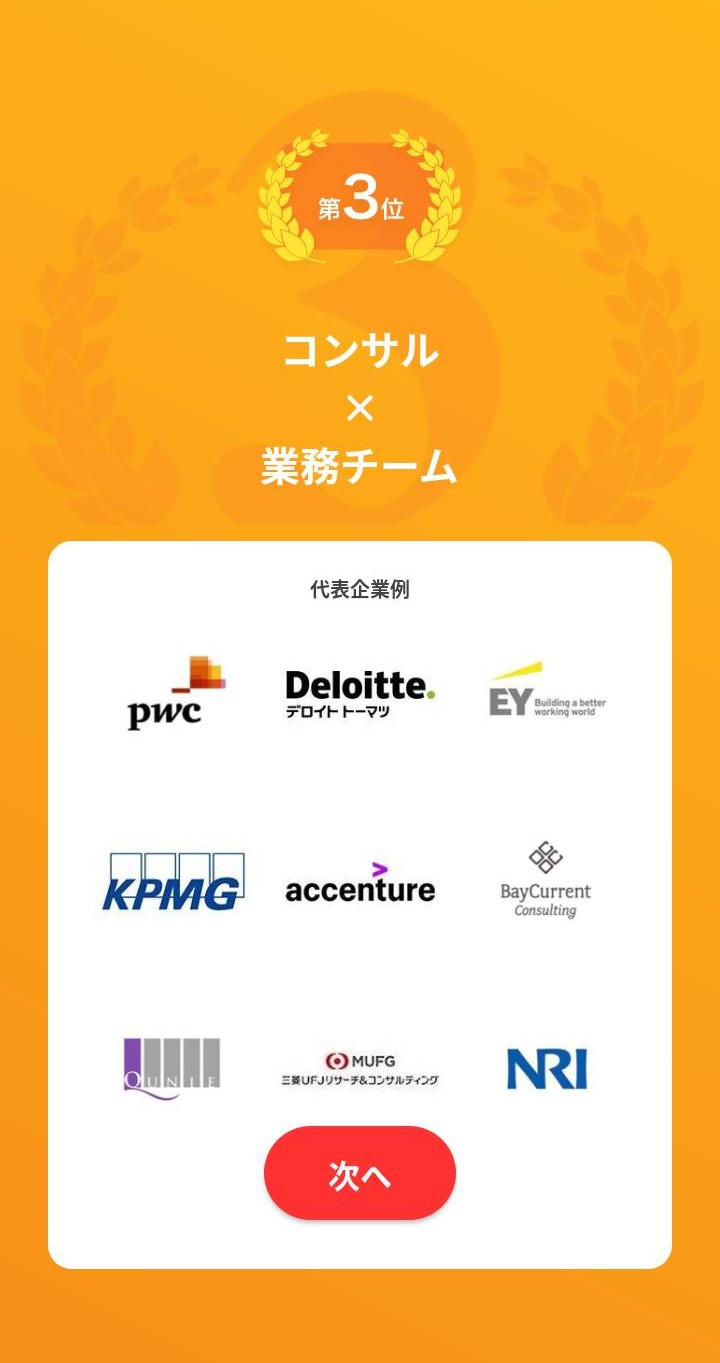Tap the red 次へ button
The height and width of the screenshot is (1363, 720).
click(360, 1173)
